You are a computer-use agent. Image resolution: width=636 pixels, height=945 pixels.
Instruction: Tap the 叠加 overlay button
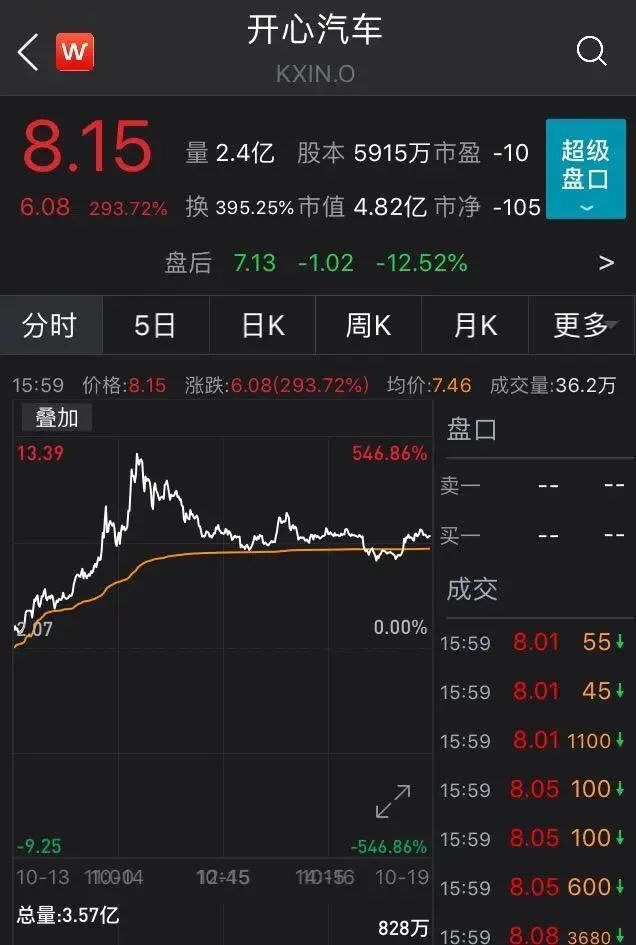tap(57, 417)
